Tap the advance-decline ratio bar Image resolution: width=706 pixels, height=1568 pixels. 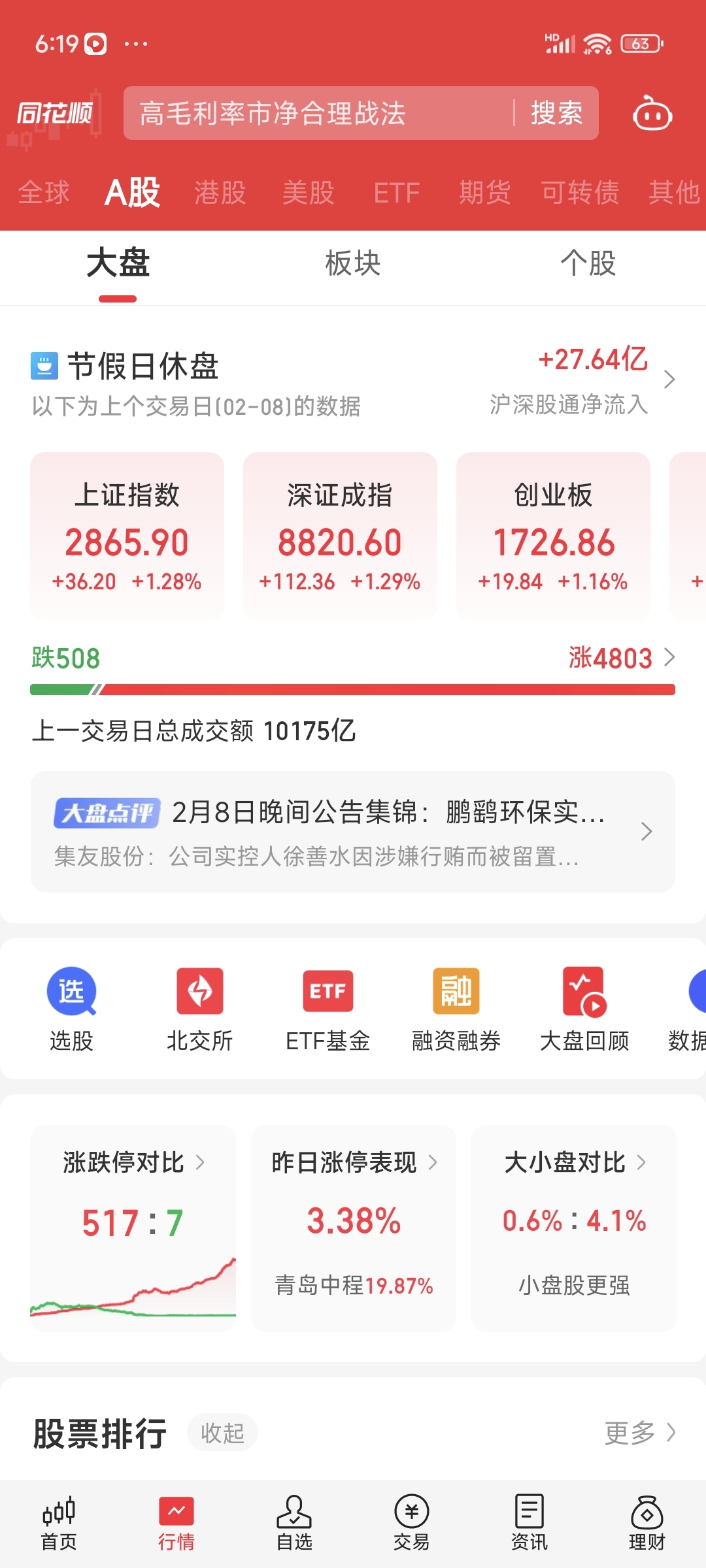tap(353, 687)
